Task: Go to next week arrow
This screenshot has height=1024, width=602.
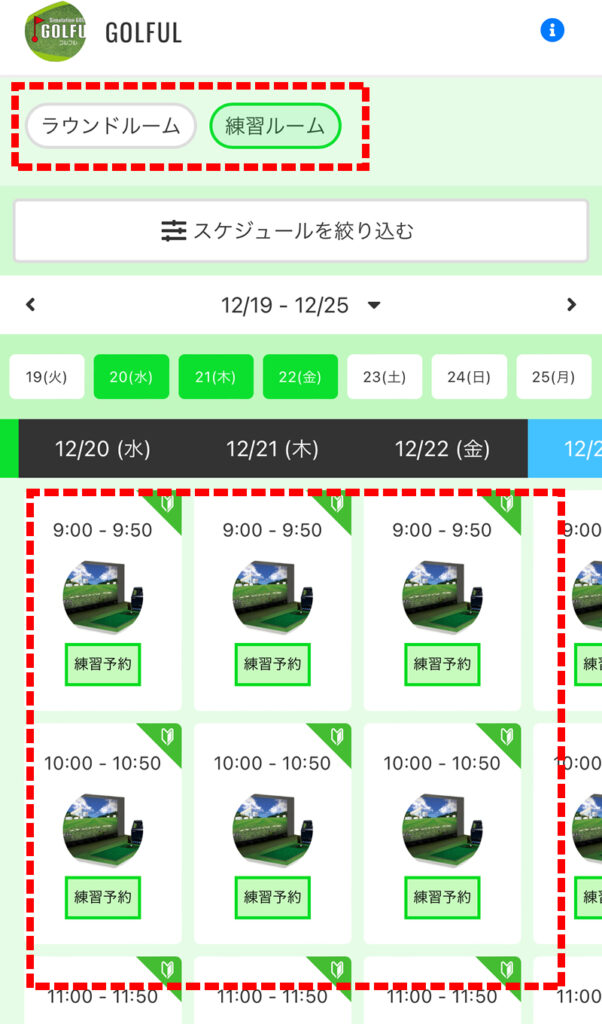Action: point(571,305)
